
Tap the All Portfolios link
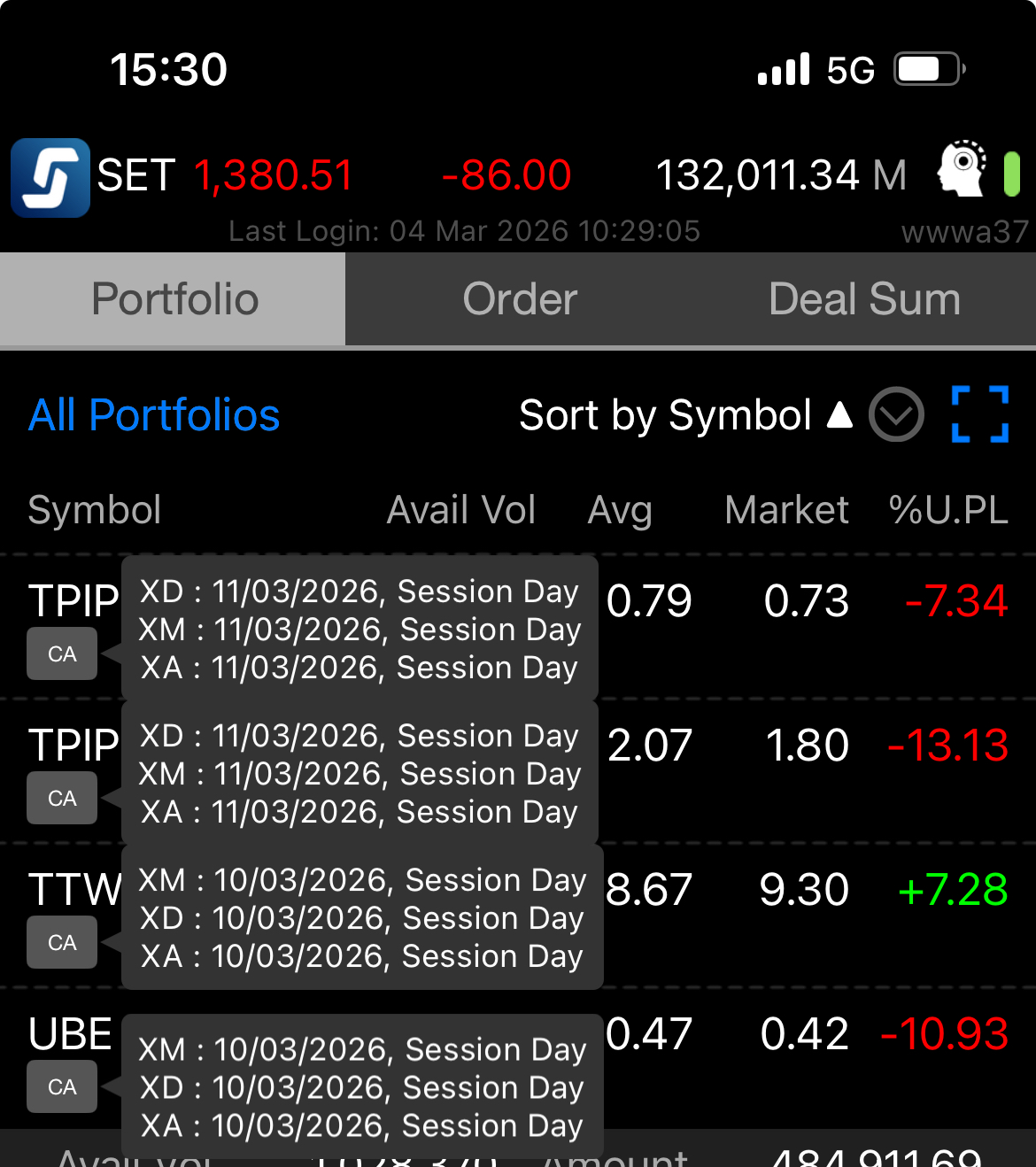click(x=154, y=415)
